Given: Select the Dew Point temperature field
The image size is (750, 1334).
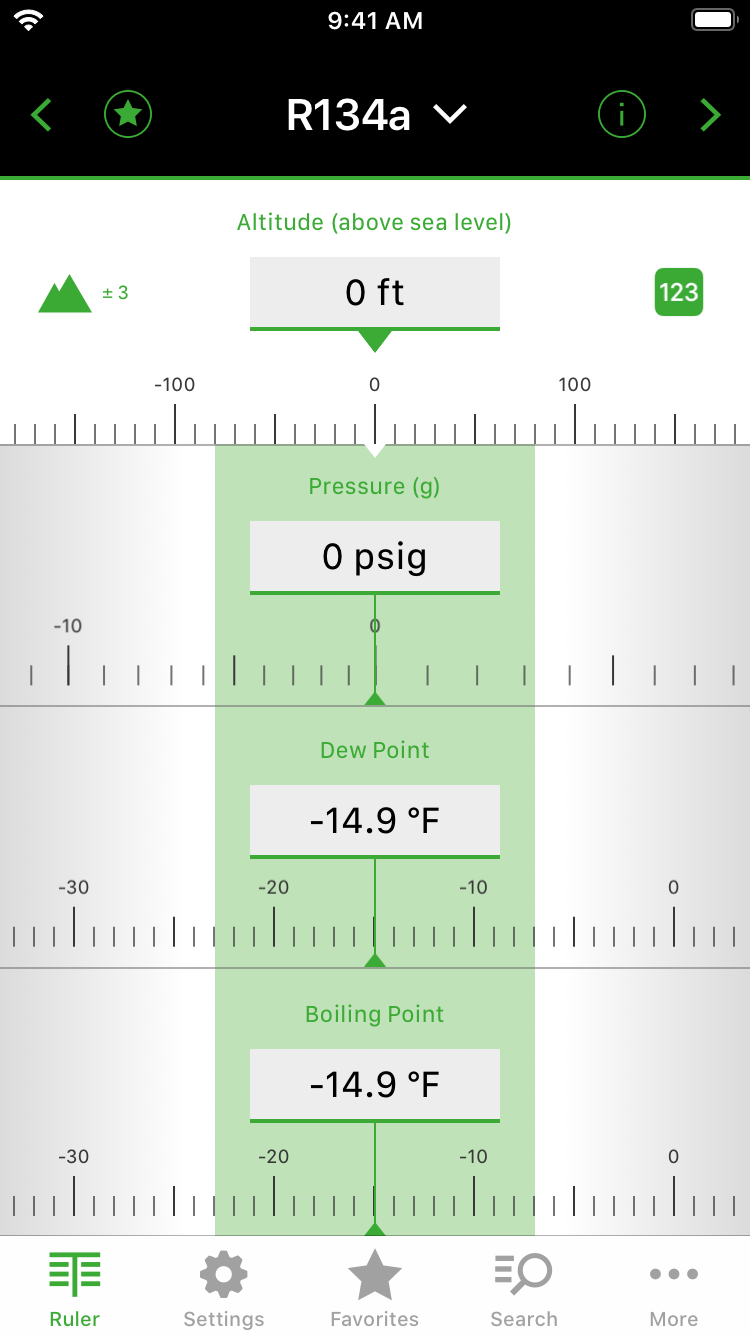Looking at the screenshot, I should tap(374, 820).
